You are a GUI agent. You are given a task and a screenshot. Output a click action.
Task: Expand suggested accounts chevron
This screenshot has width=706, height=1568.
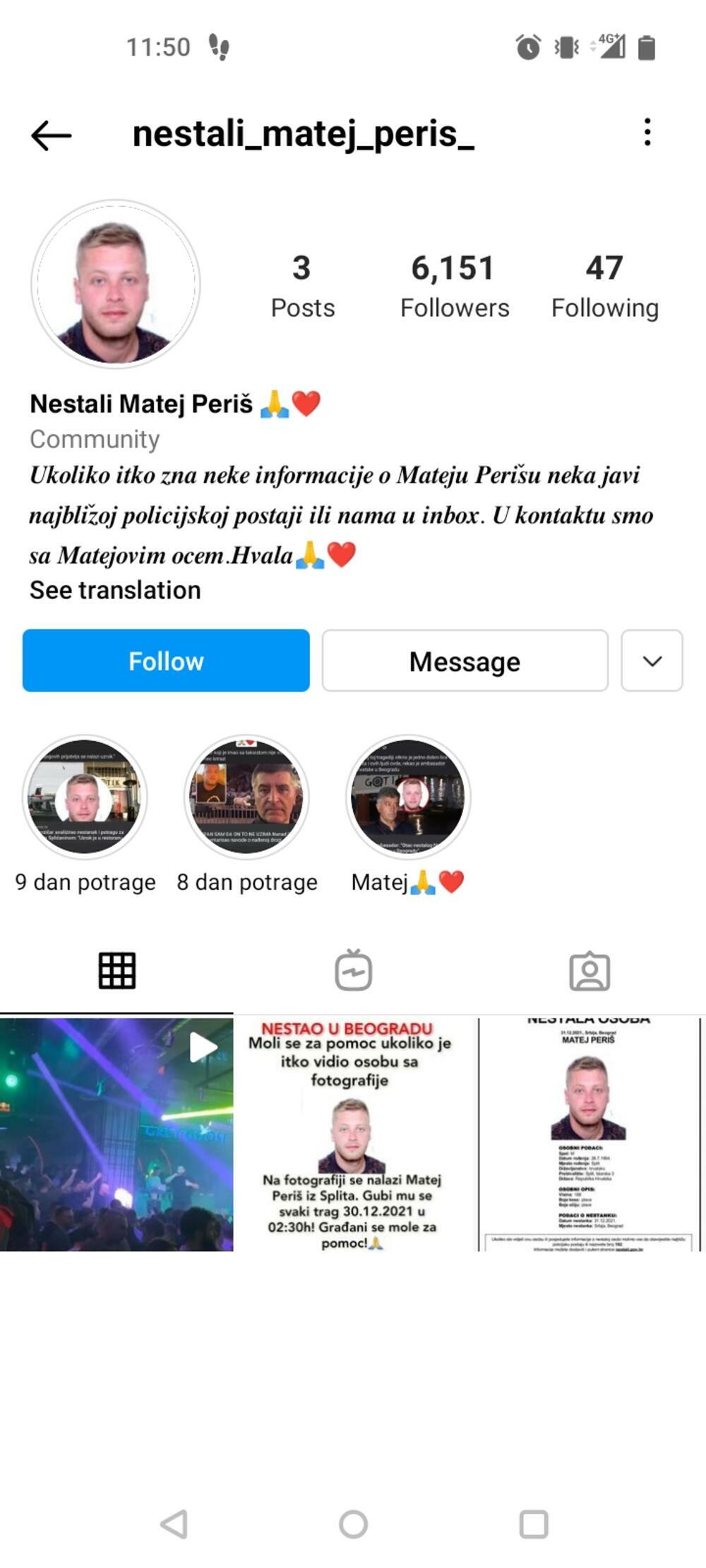(x=652, y=661)
